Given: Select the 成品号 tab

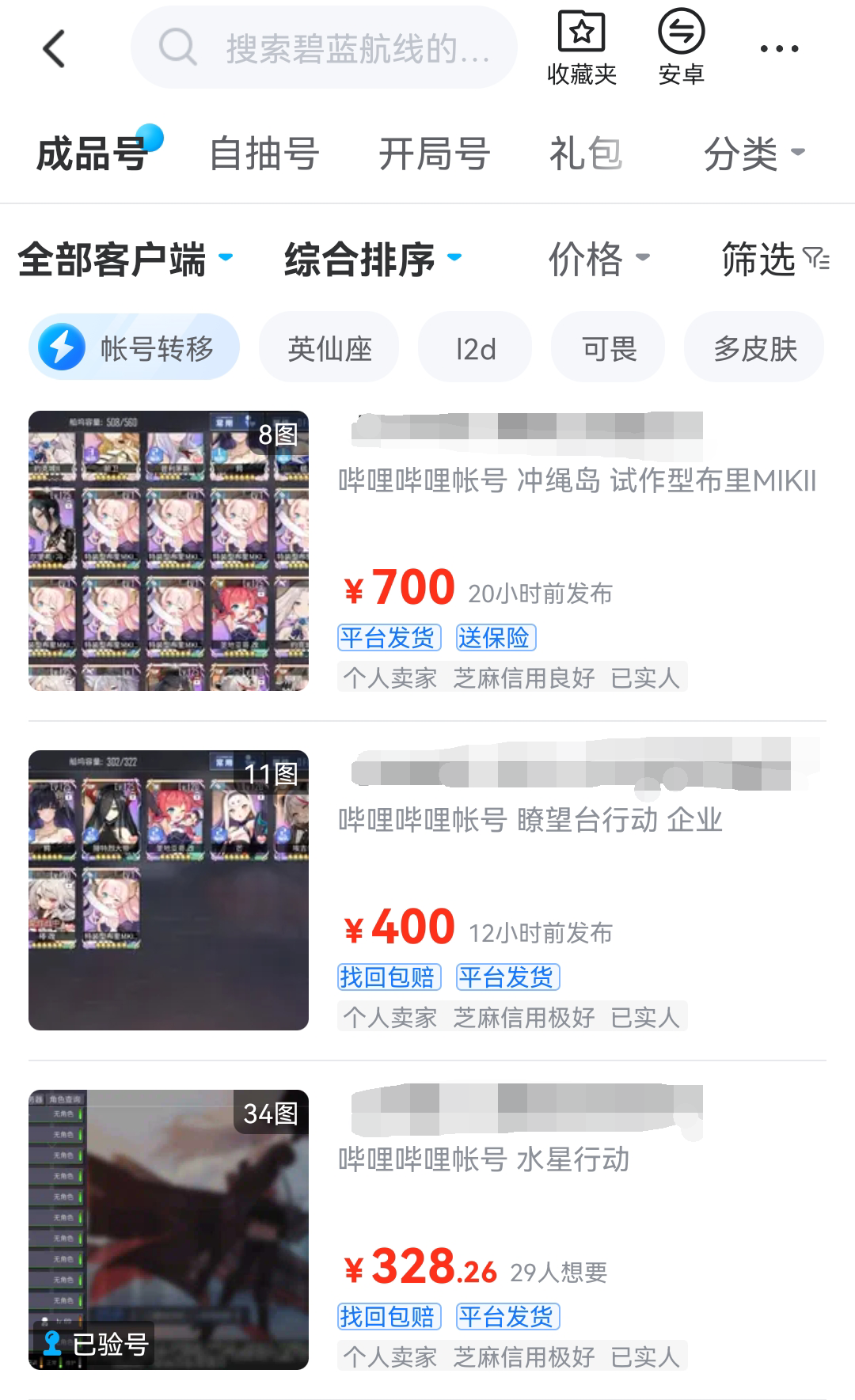Looking at the screenshot, I should 93,153.
